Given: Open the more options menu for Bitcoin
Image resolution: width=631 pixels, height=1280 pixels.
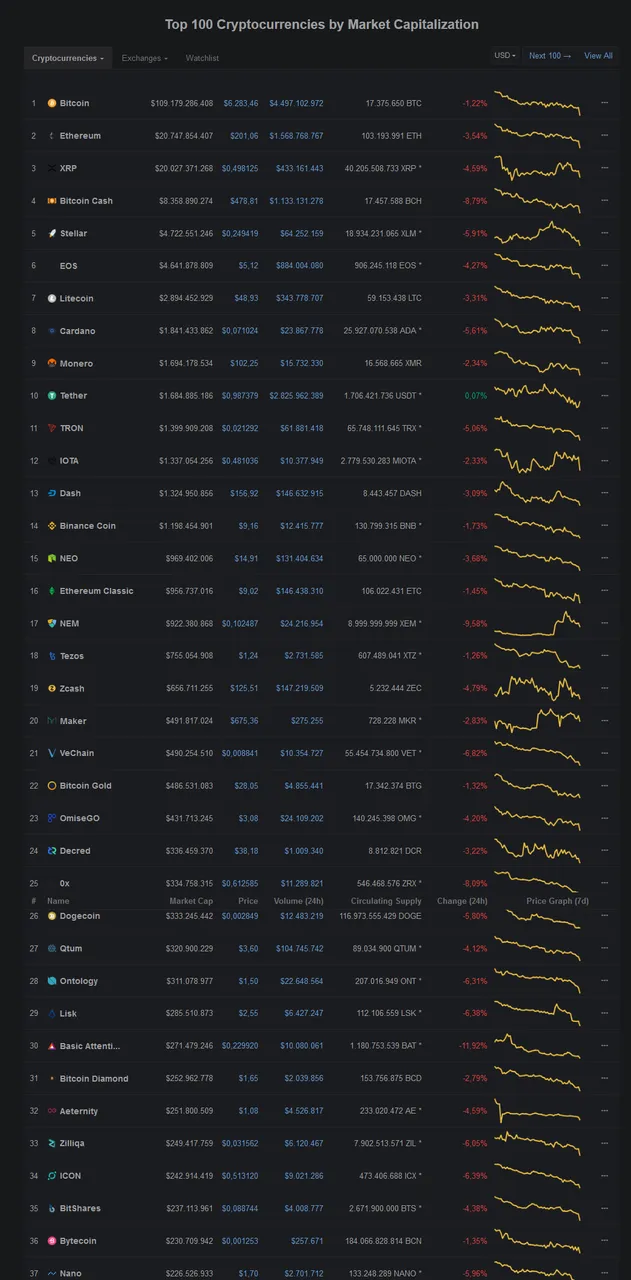Looking at the screenshot, I should [604, 103].
